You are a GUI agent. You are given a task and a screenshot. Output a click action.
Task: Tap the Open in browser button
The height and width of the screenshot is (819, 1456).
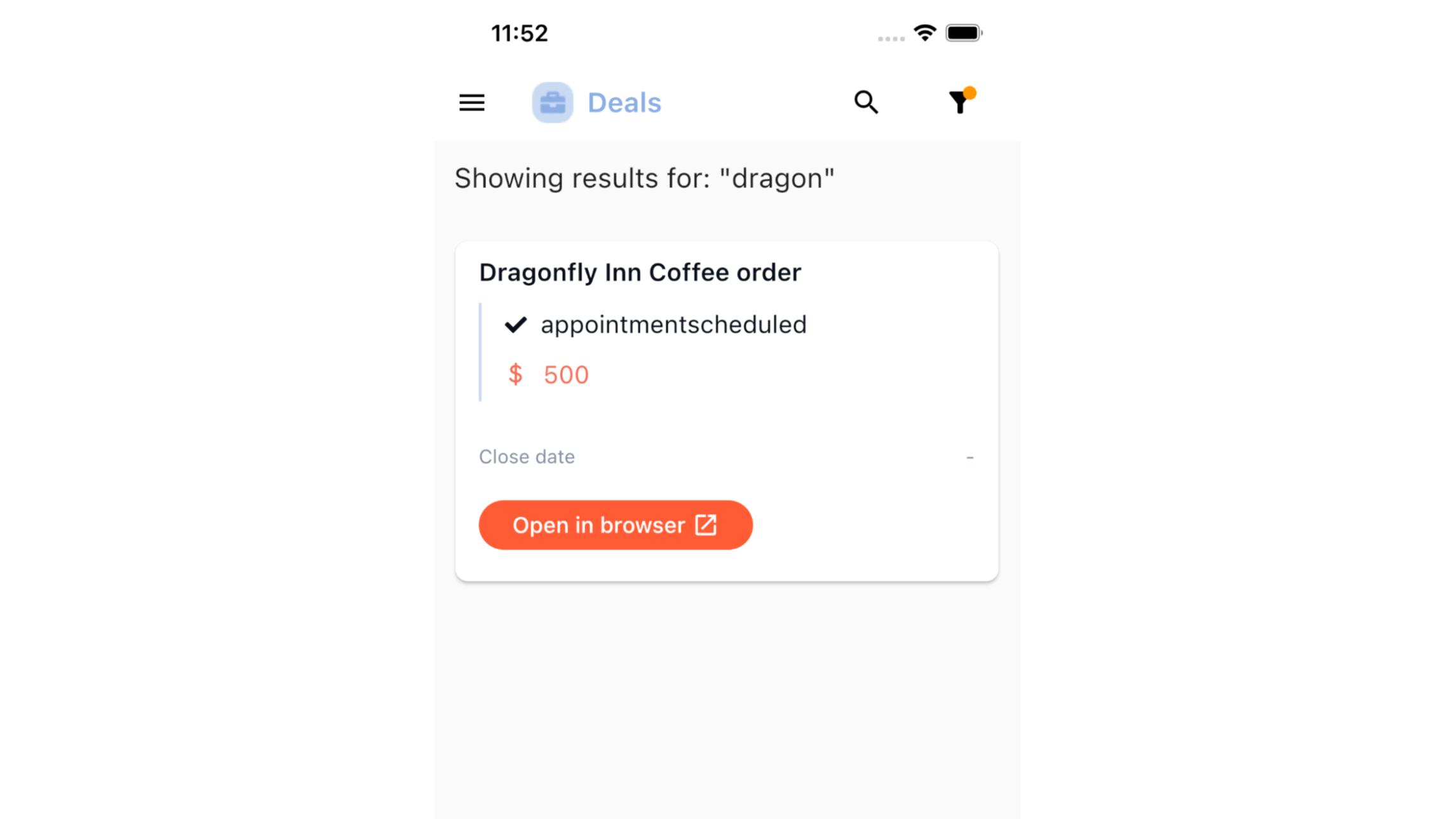(x=615, y=525)
